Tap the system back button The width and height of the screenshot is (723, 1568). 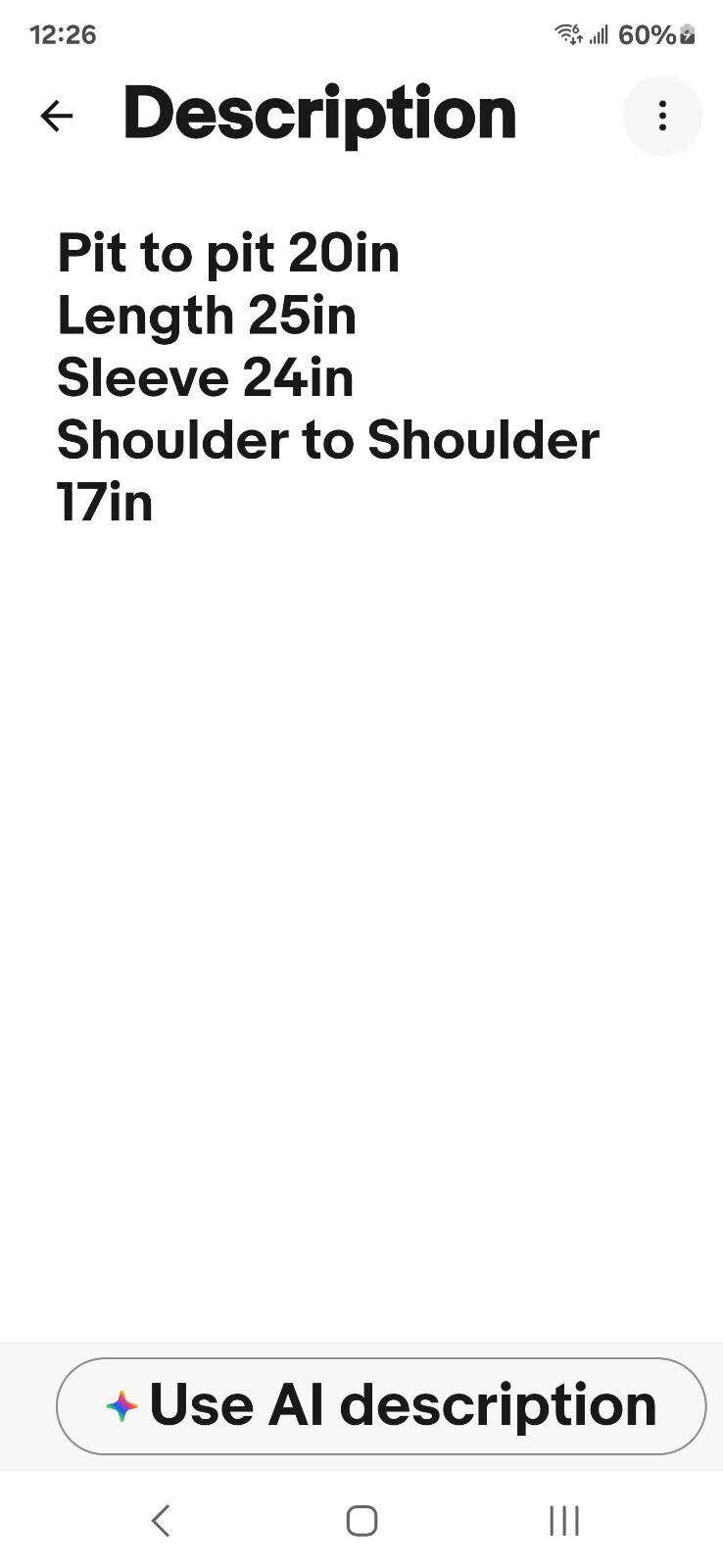click(162, 1520)
